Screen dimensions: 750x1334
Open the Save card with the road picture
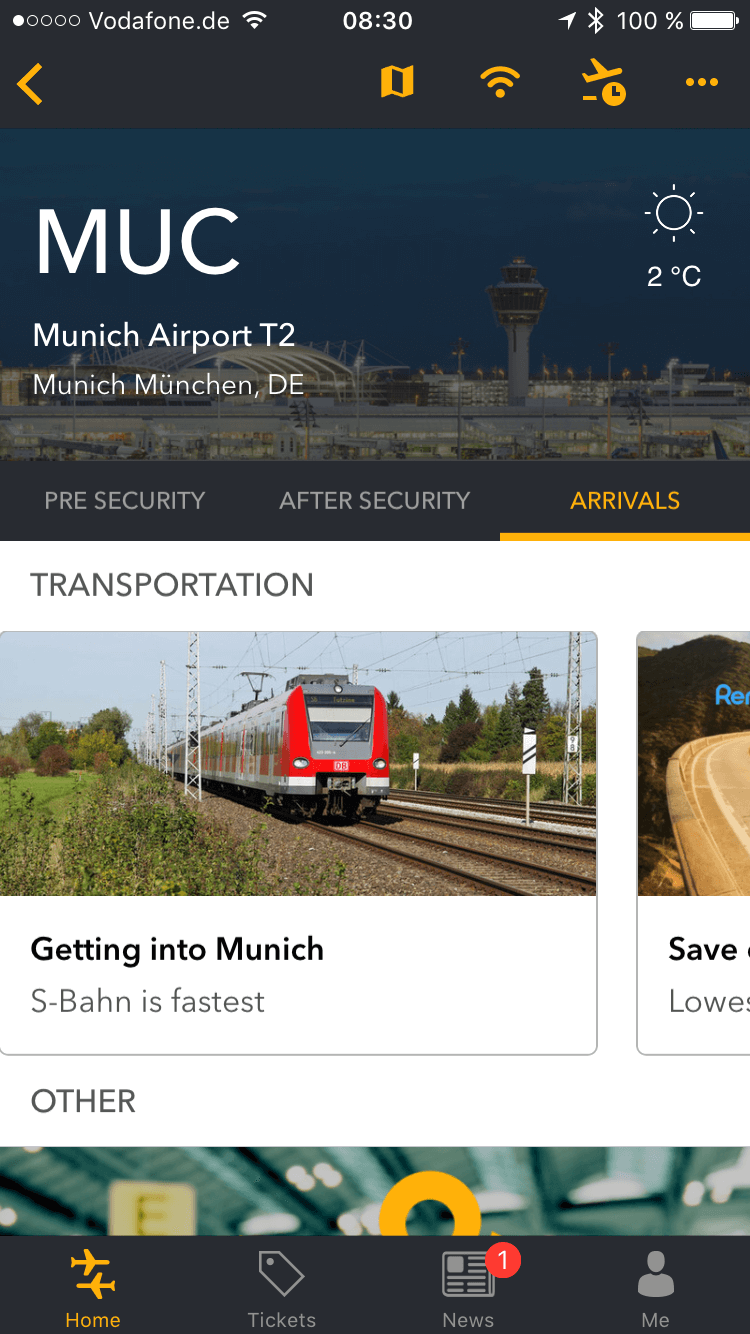pos(694,842)
